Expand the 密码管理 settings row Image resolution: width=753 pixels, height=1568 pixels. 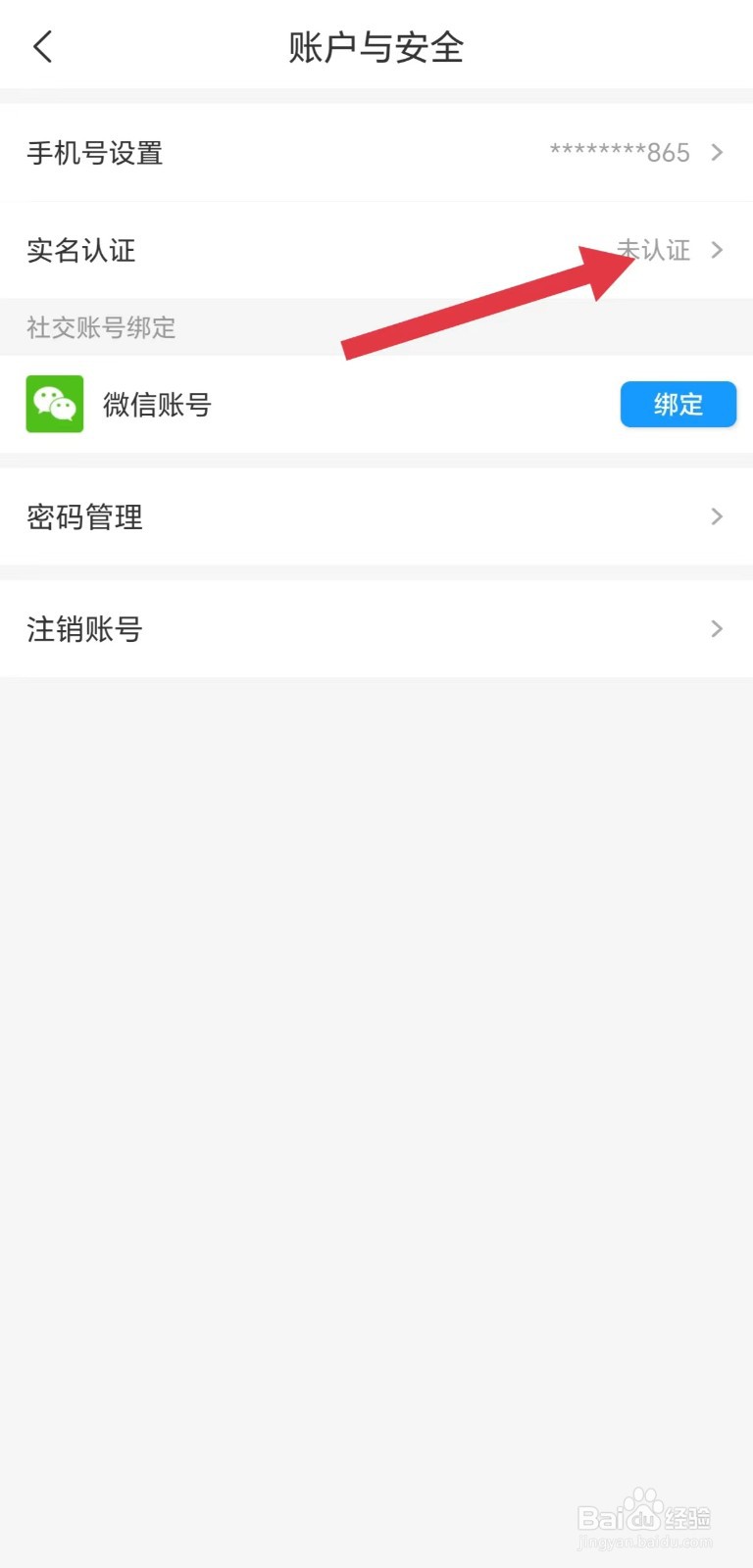pos(376,516)
